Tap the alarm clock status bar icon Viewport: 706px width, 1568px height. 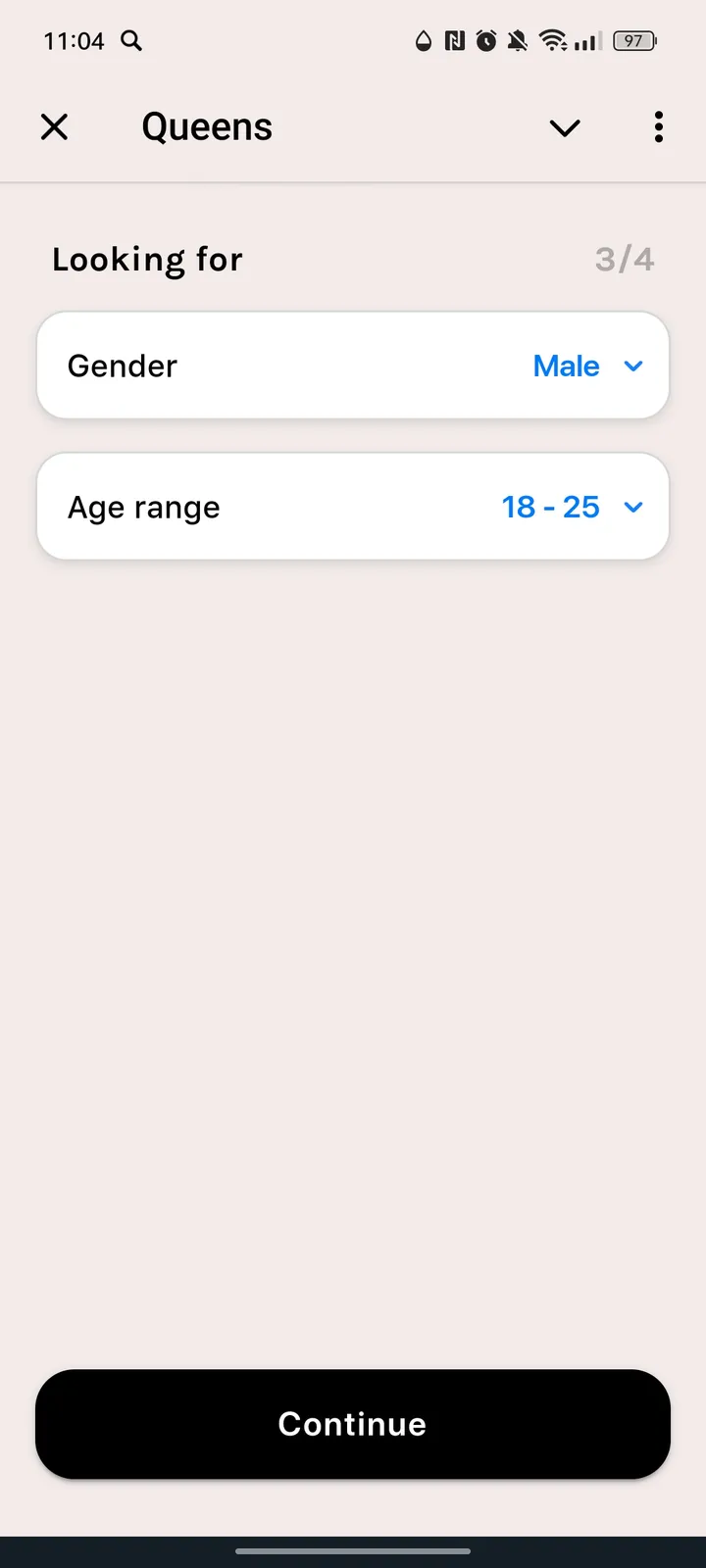(486, 41)
